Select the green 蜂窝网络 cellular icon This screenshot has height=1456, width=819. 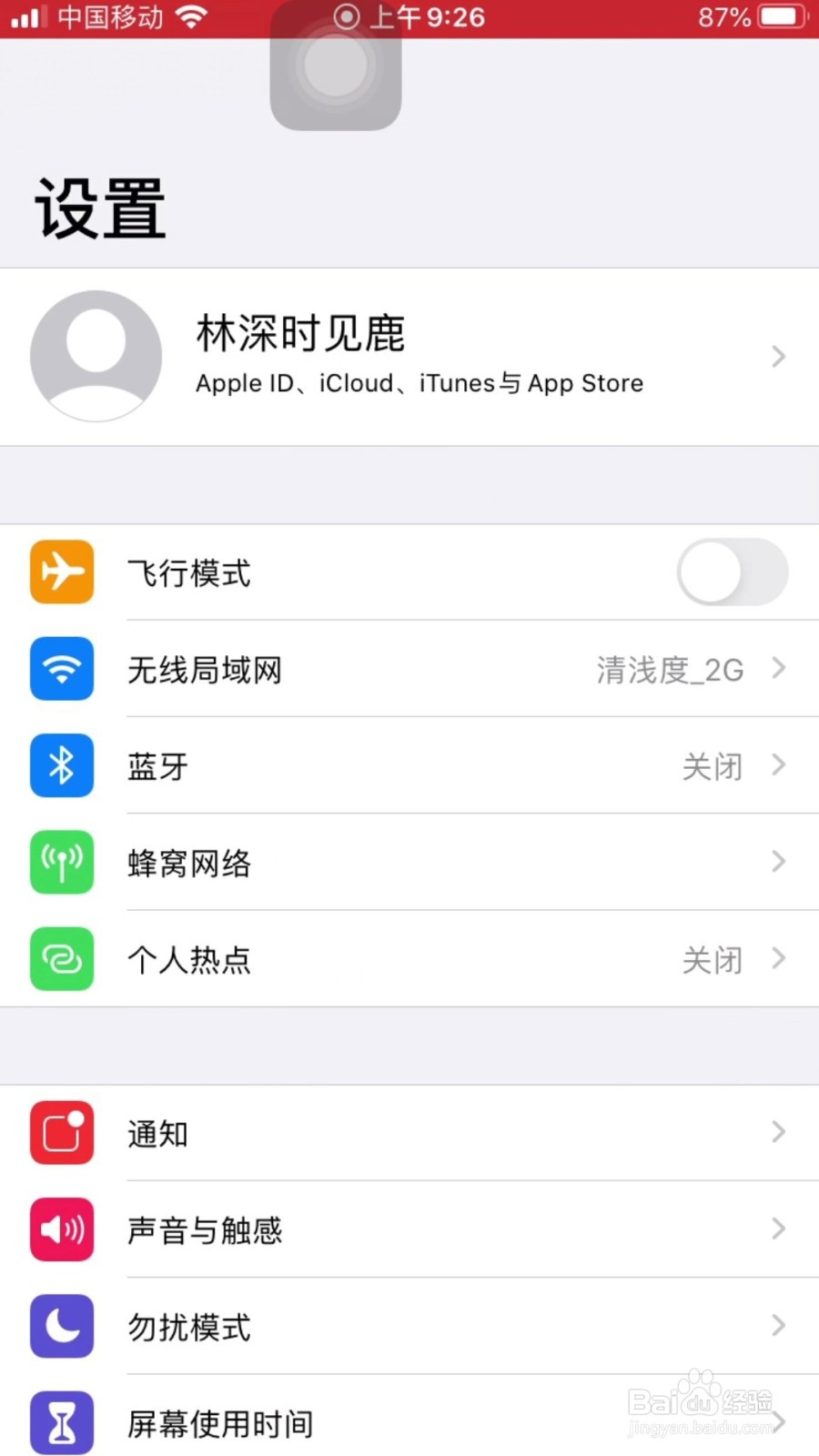(x=61, y=863)
